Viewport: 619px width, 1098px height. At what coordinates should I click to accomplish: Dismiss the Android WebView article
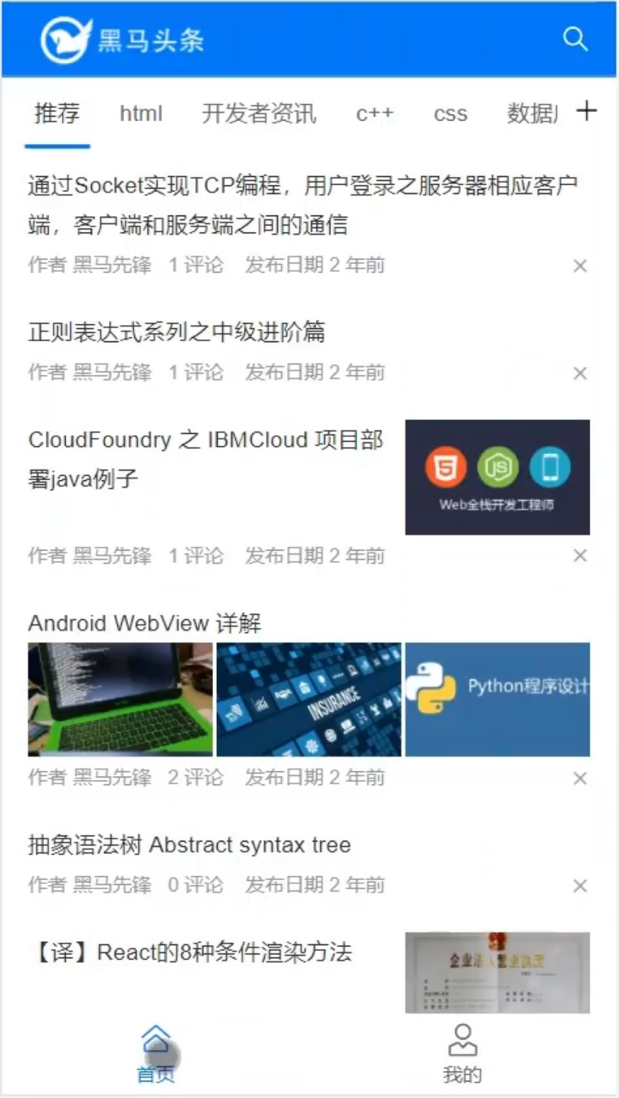tap(580, 779)
